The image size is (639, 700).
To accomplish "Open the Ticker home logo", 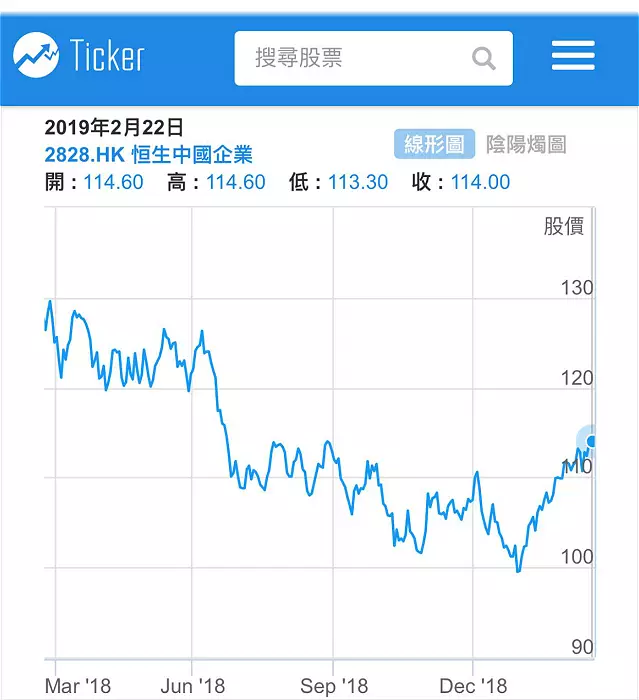I will pos(80,56).
